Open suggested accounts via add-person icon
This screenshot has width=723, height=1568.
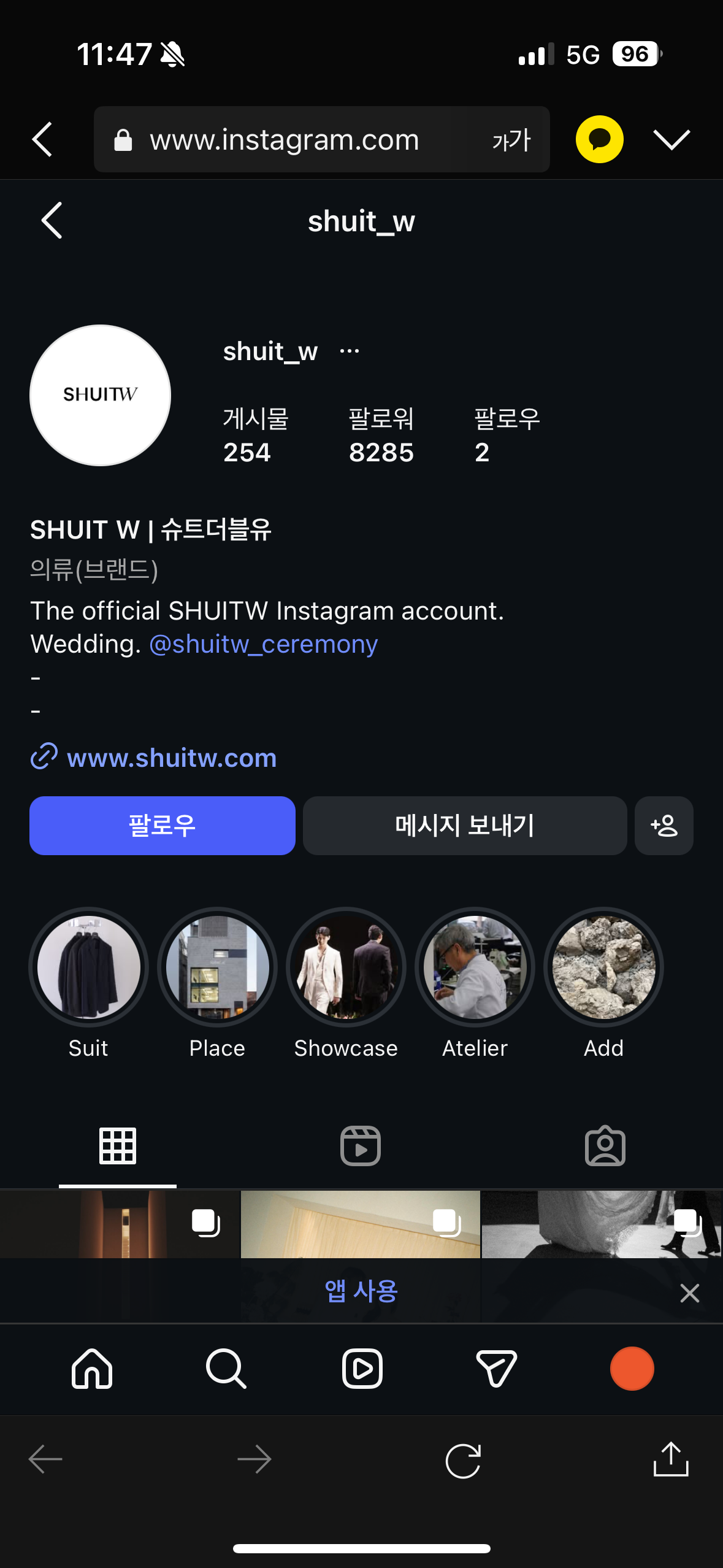[x=664, y=825]
